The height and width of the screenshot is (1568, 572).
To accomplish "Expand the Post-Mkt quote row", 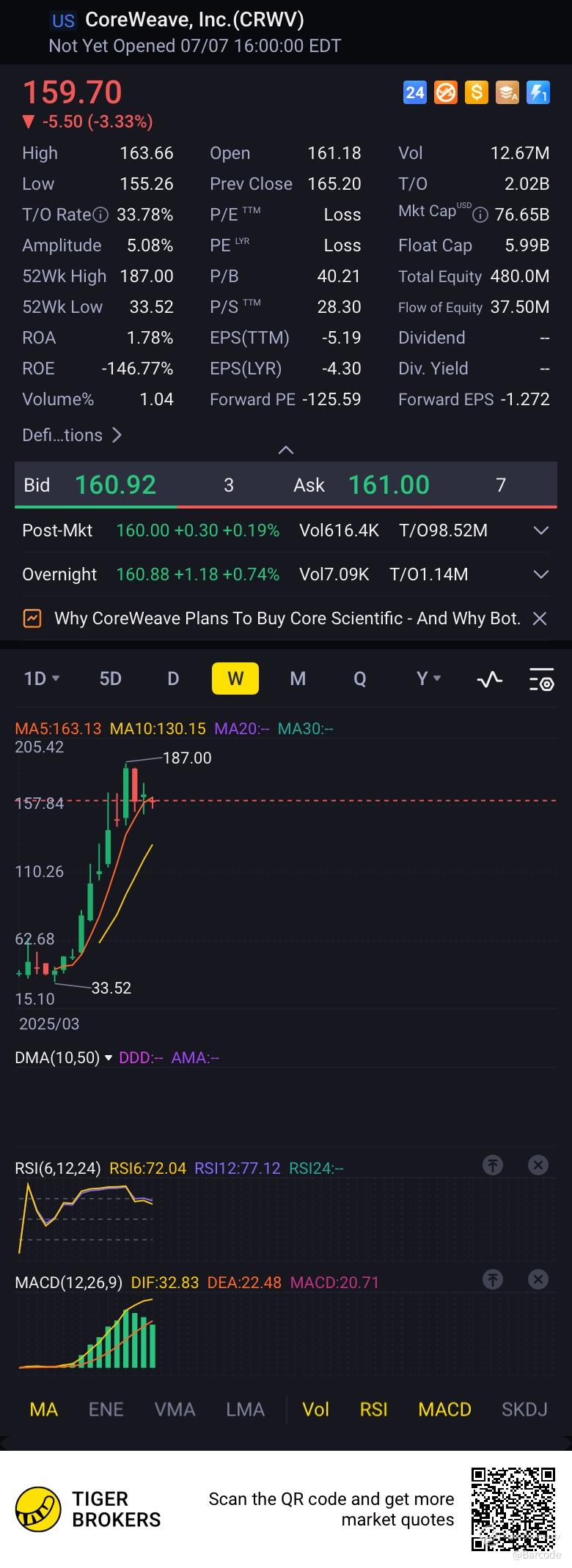I will [x=541, y=530].
